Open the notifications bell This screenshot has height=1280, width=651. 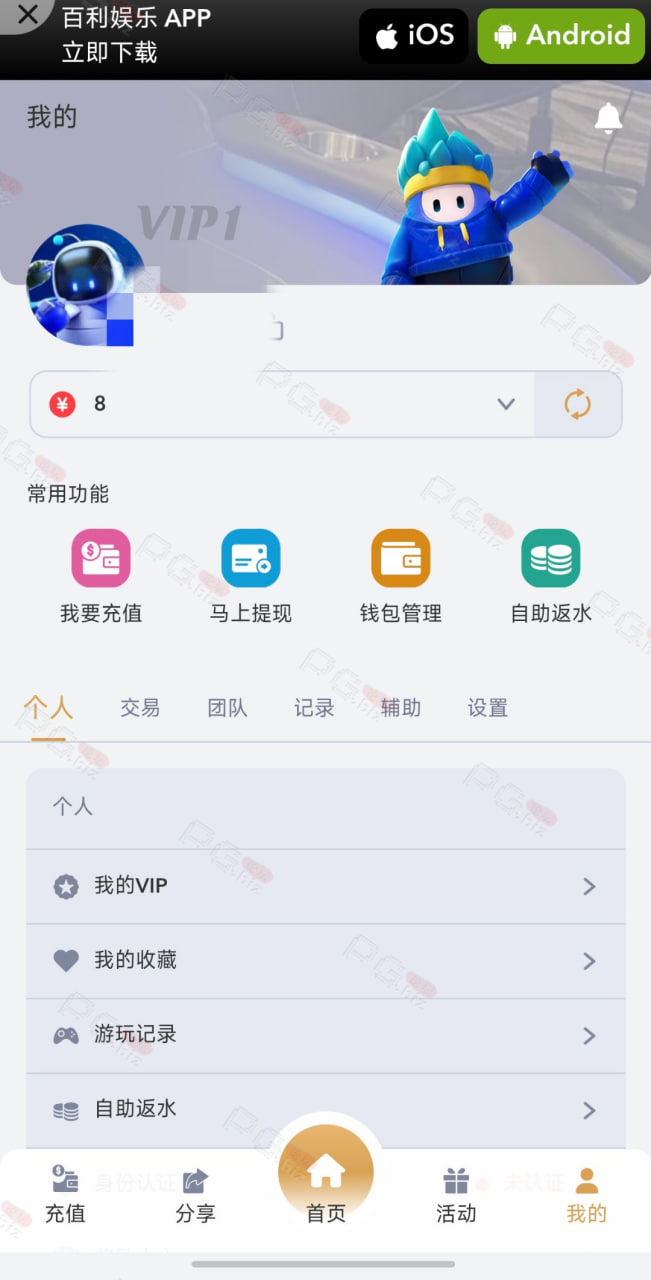point(608,118)
